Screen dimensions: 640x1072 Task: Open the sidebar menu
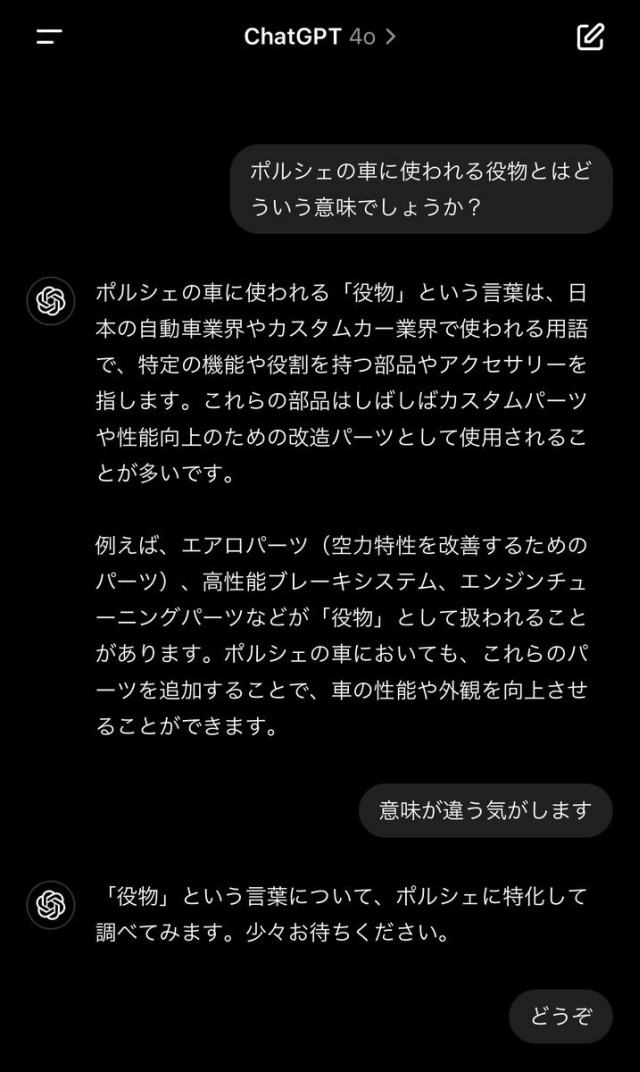[49, 37]
